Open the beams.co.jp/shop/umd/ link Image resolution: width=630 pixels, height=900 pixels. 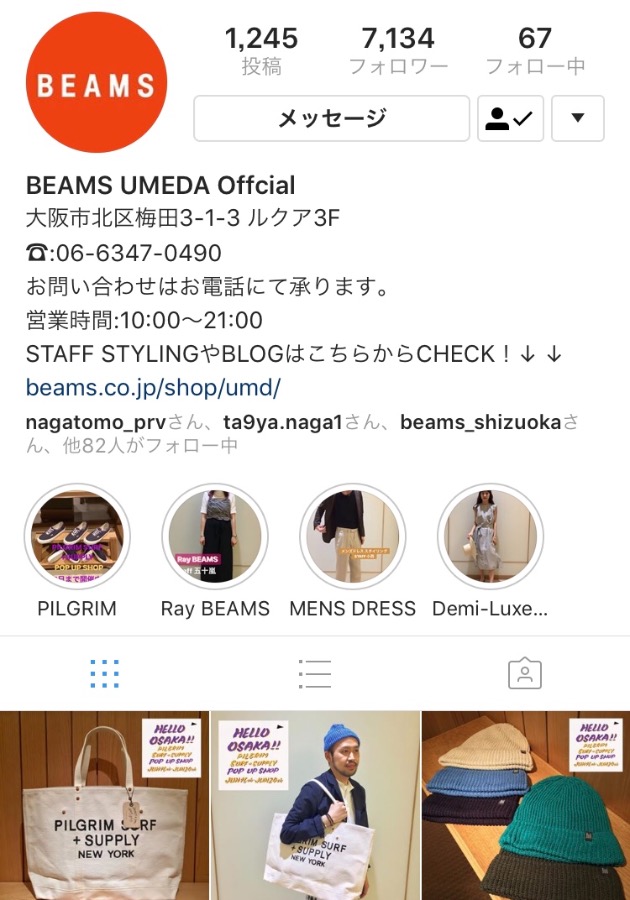(153, 387)
